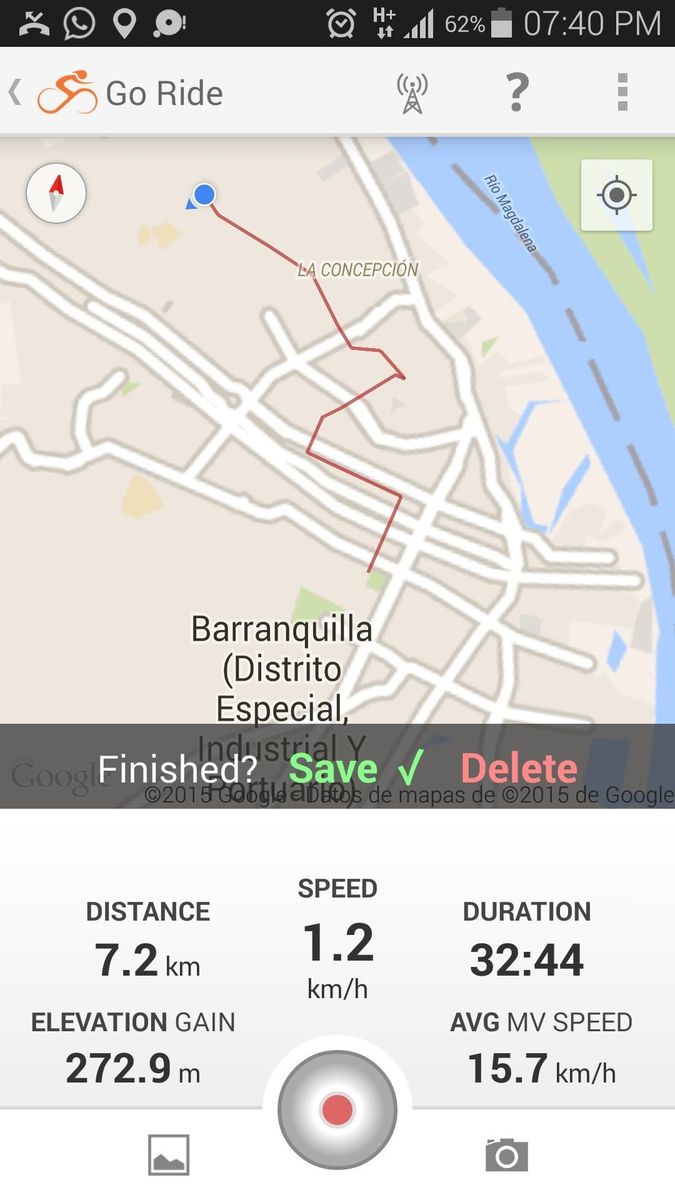Open the overflow menu

click(622, 93)
